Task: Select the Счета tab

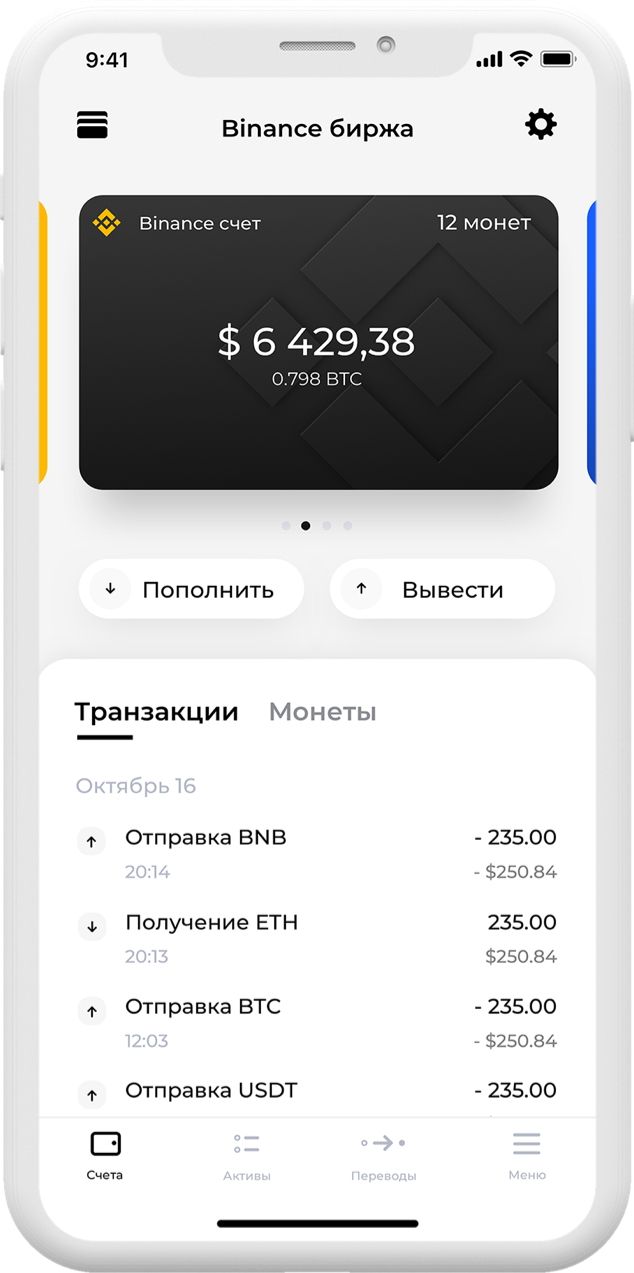Action: [x=105, y=1156]
